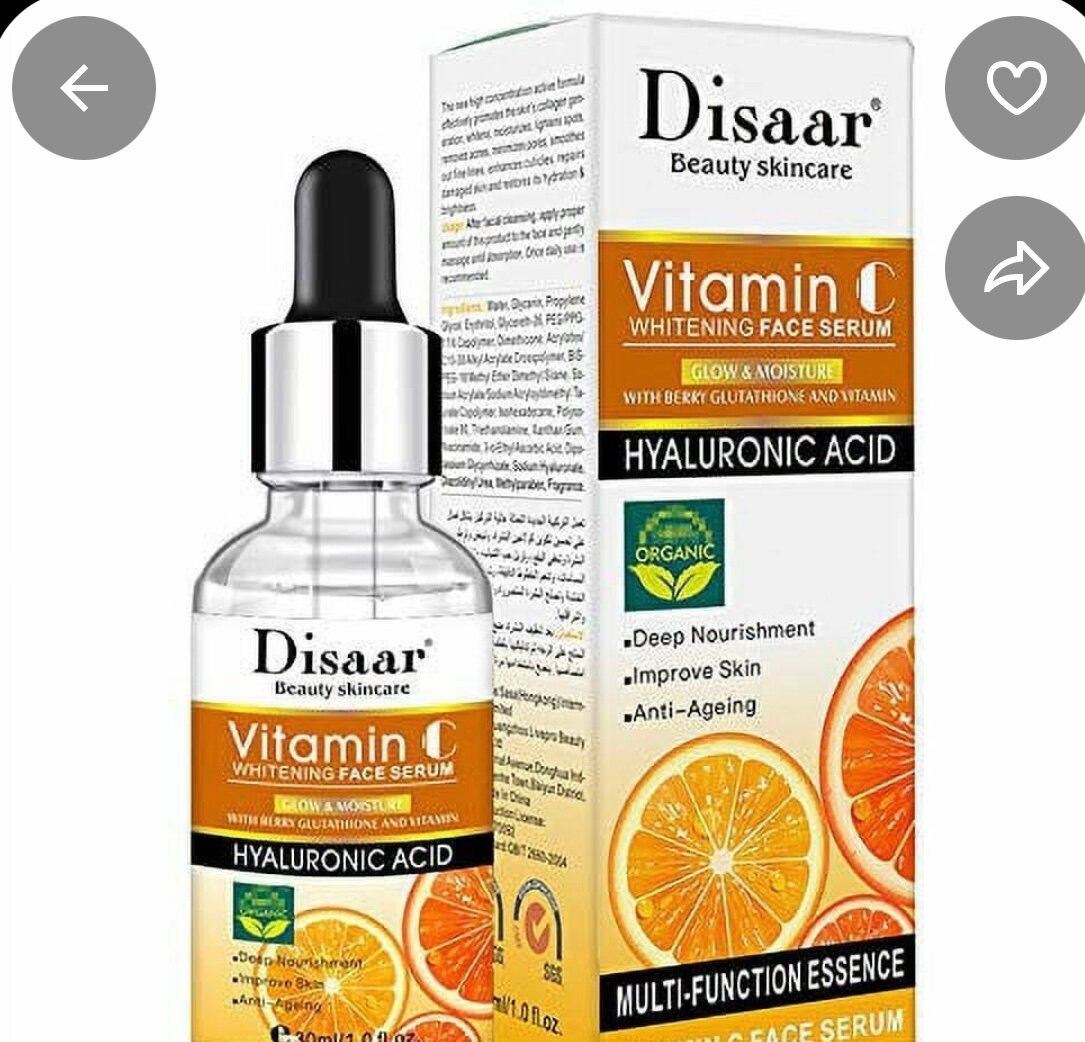Share this product listing
Screen dimensions: 1085x1042
pos(1015,268)
